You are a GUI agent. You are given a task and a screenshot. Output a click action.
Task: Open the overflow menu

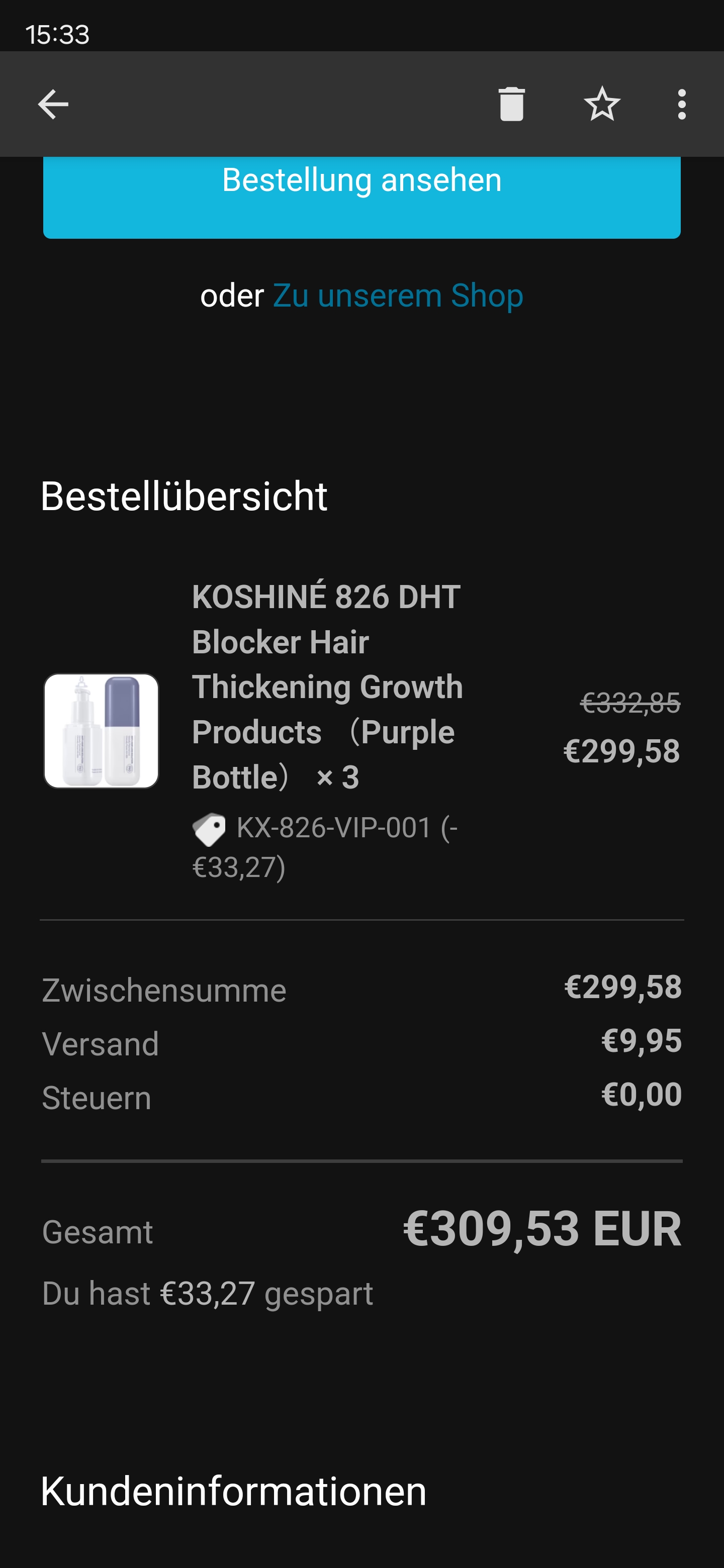click(681, 104)
